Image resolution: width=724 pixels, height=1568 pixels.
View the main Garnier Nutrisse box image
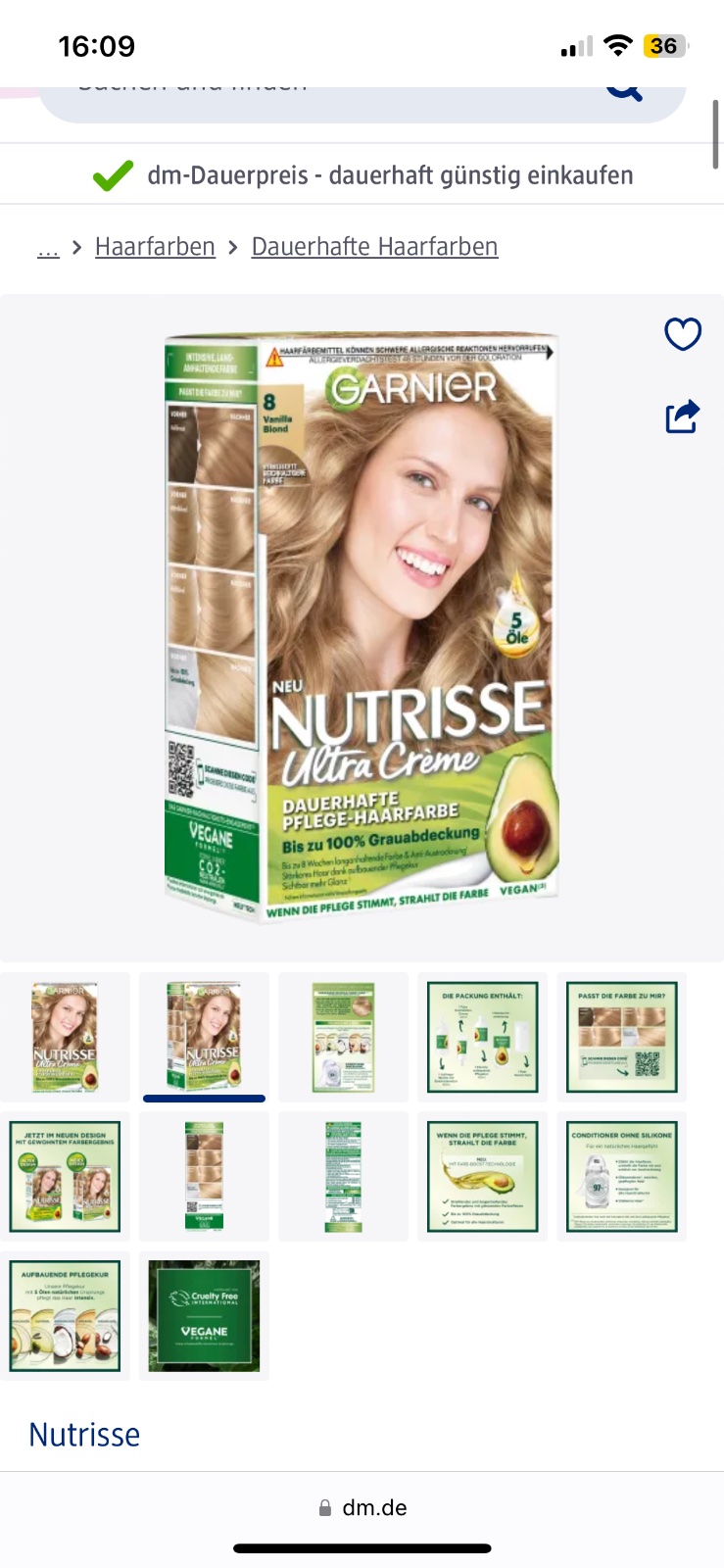362,627
